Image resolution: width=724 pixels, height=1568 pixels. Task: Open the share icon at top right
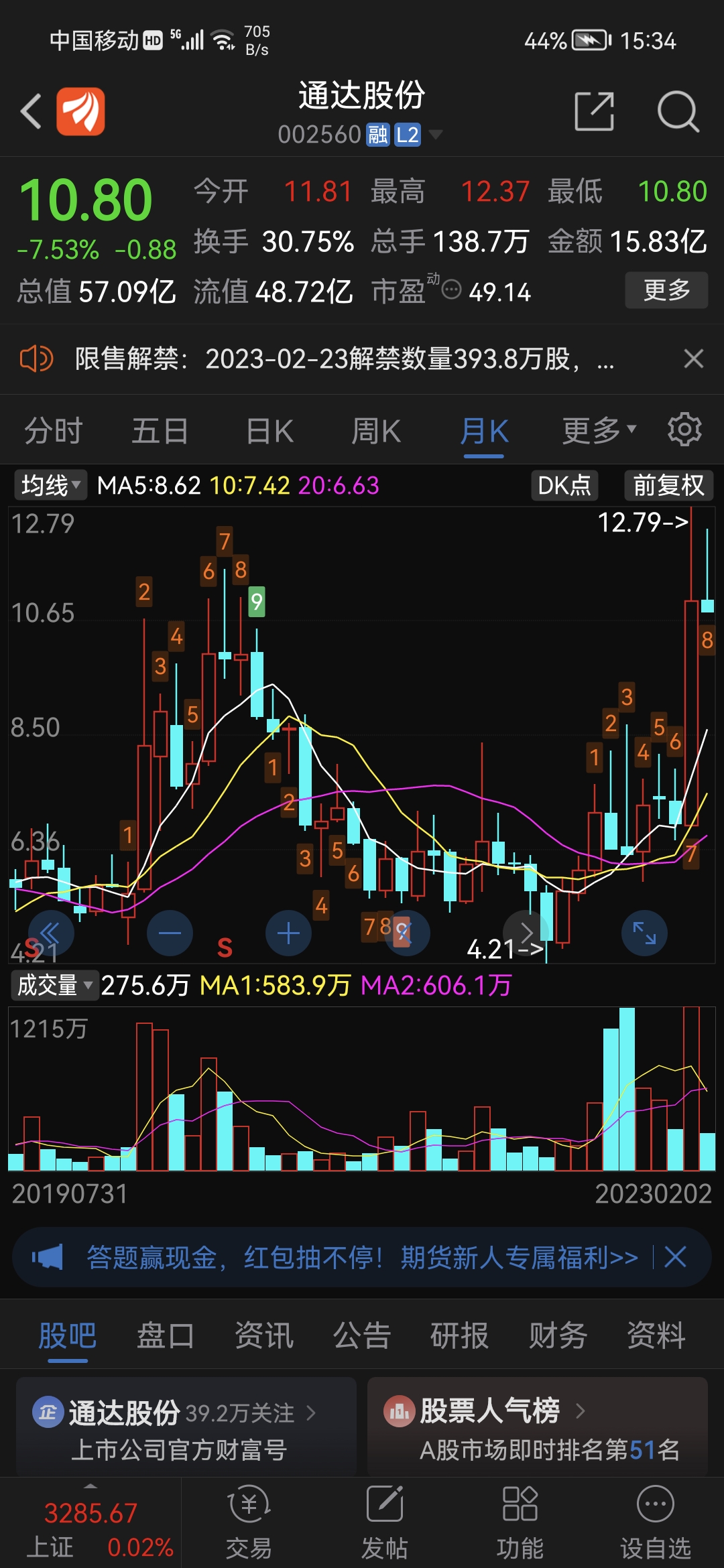(593, 111)
